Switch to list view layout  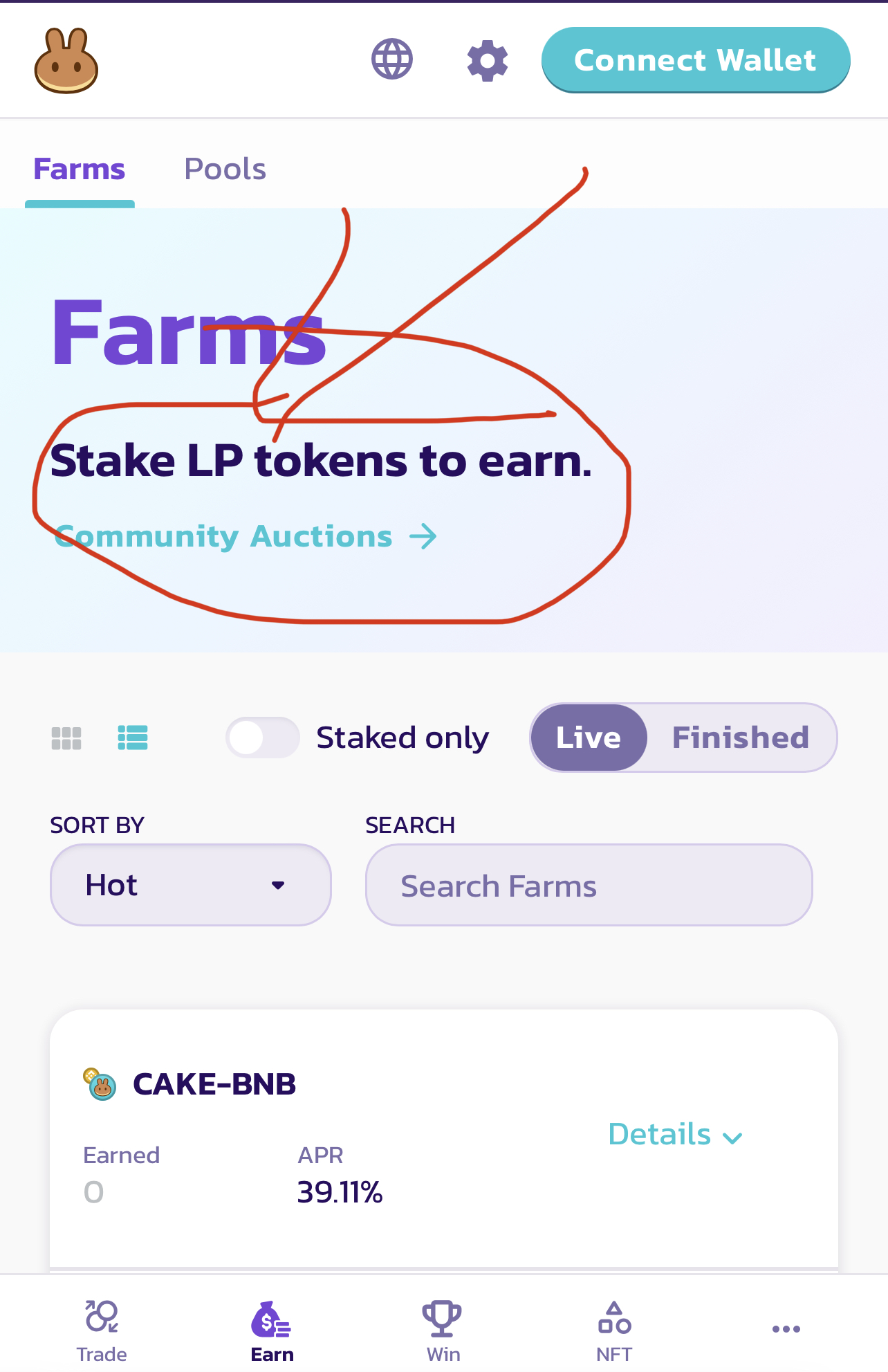(133, 738)
